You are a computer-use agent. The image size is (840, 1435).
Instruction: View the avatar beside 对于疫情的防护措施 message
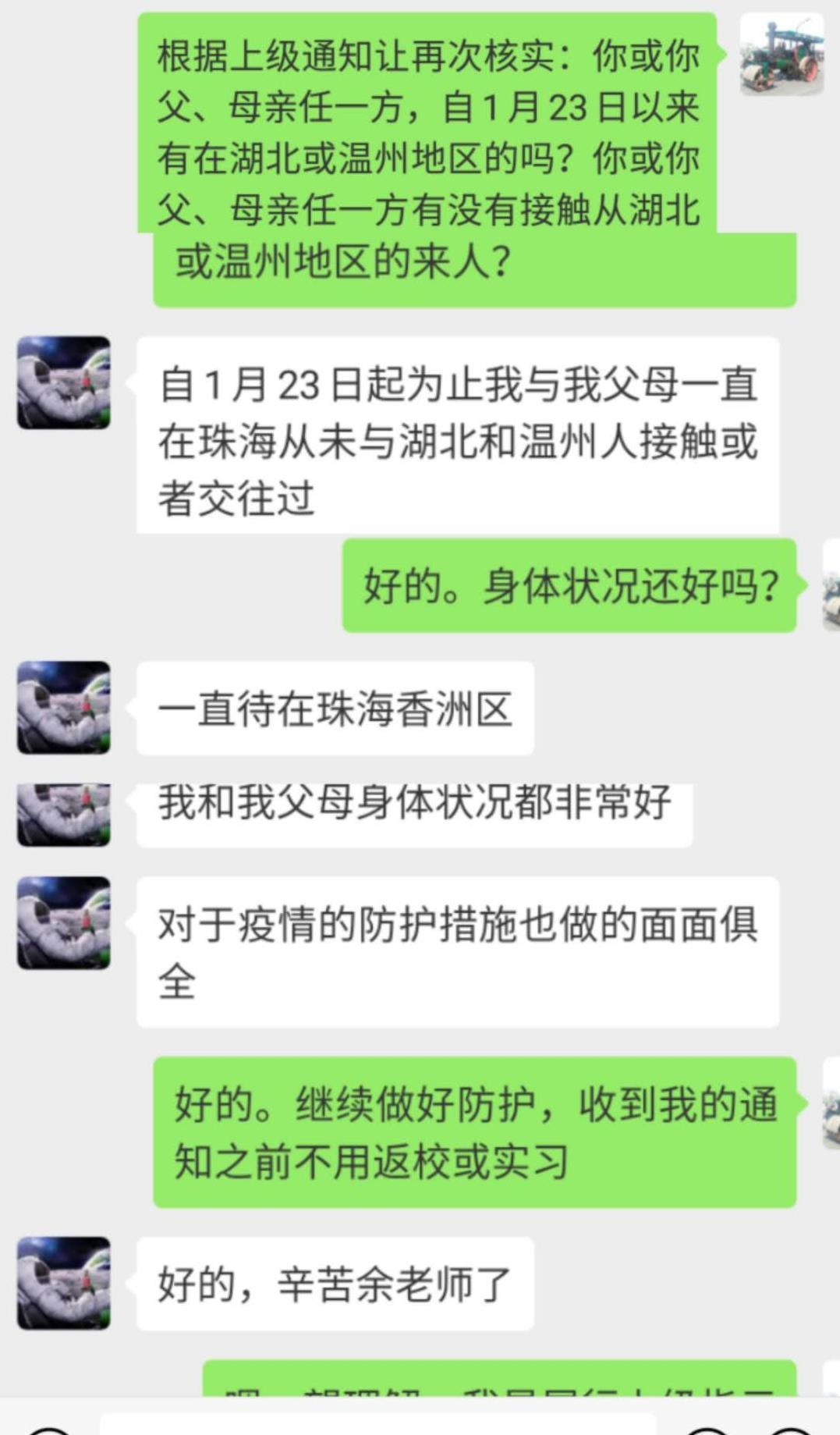tap(64, 922)
